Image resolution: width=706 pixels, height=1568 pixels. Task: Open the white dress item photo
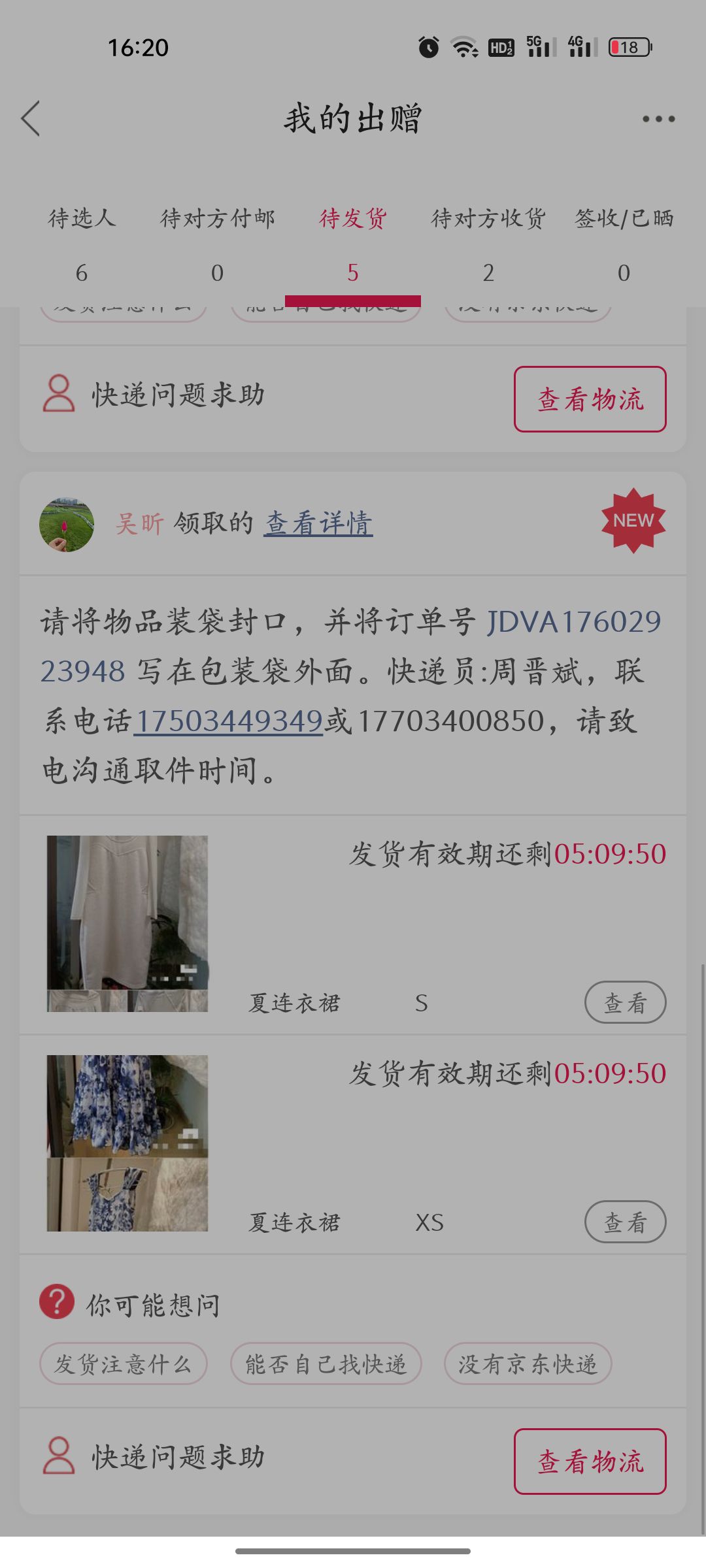pyautogui.click(x=127, y=924)
